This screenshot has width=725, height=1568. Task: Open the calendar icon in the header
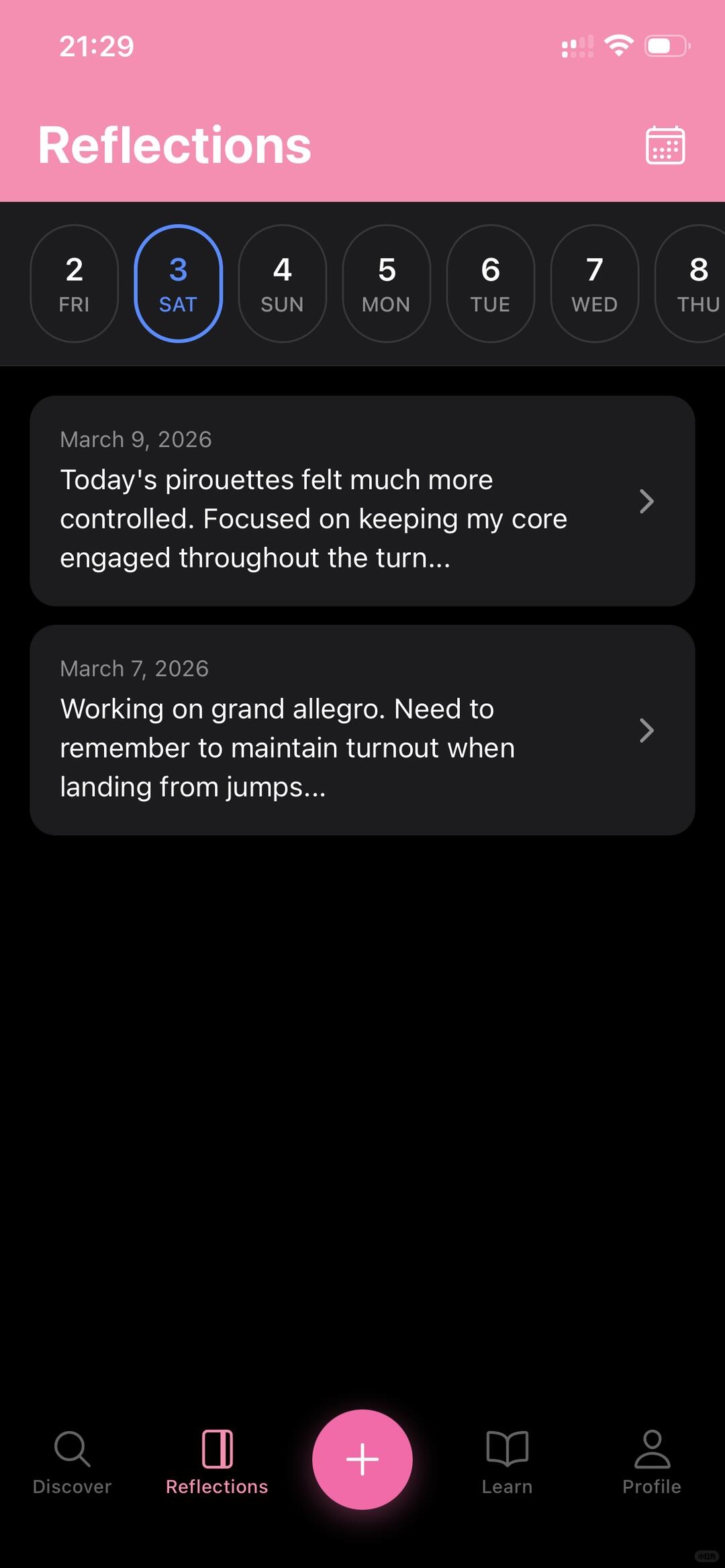tap(665, 145)
